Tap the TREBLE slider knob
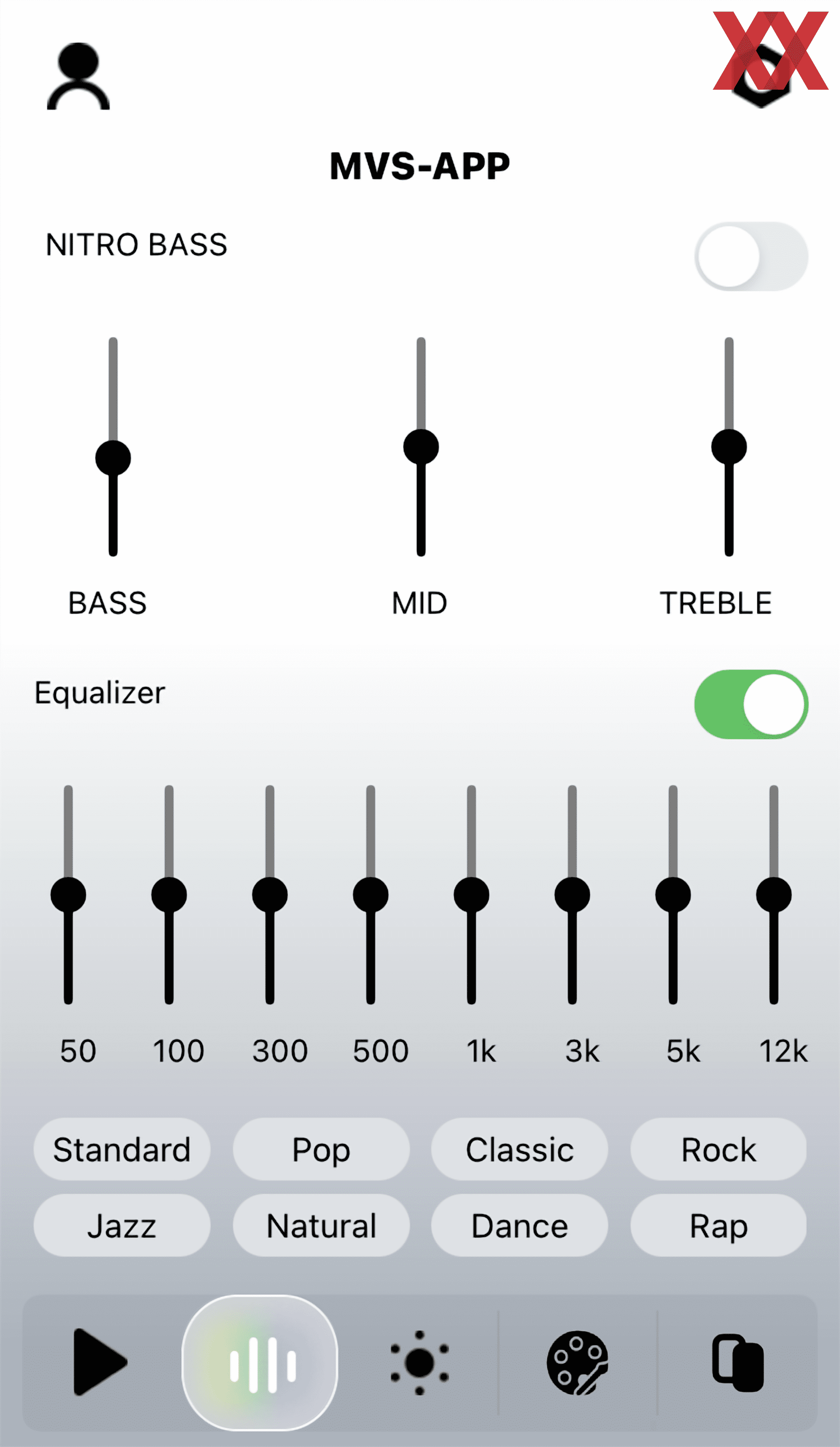Screen dimensions: 840x1447 pos(728,447)
